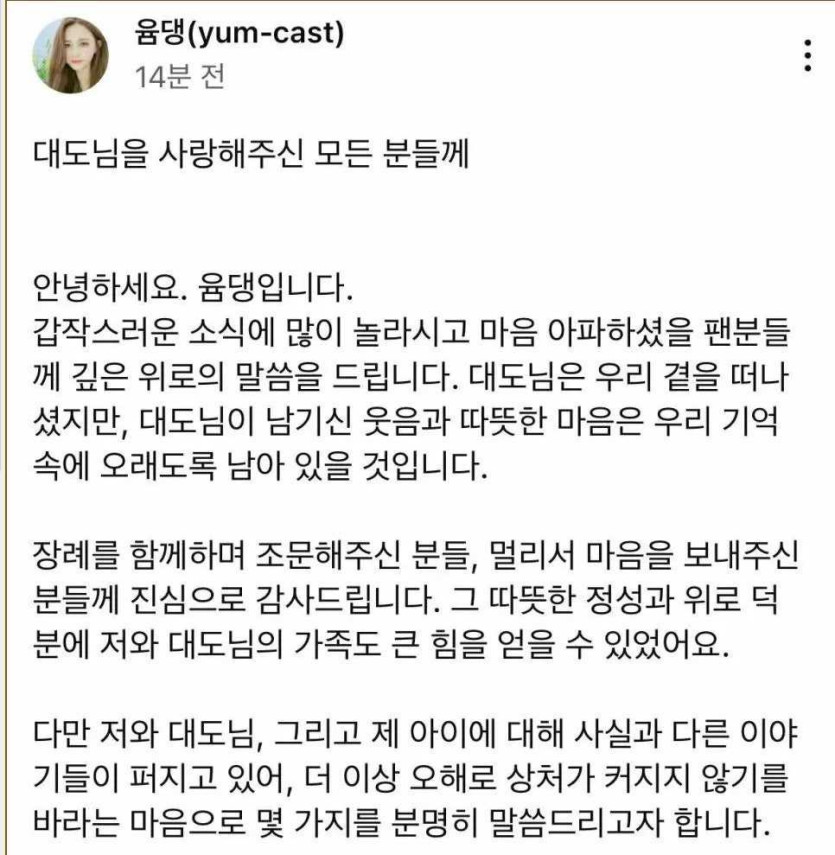
Task: Visit the 윰댕(yum-cast) channel name
Action: (239, 33)
